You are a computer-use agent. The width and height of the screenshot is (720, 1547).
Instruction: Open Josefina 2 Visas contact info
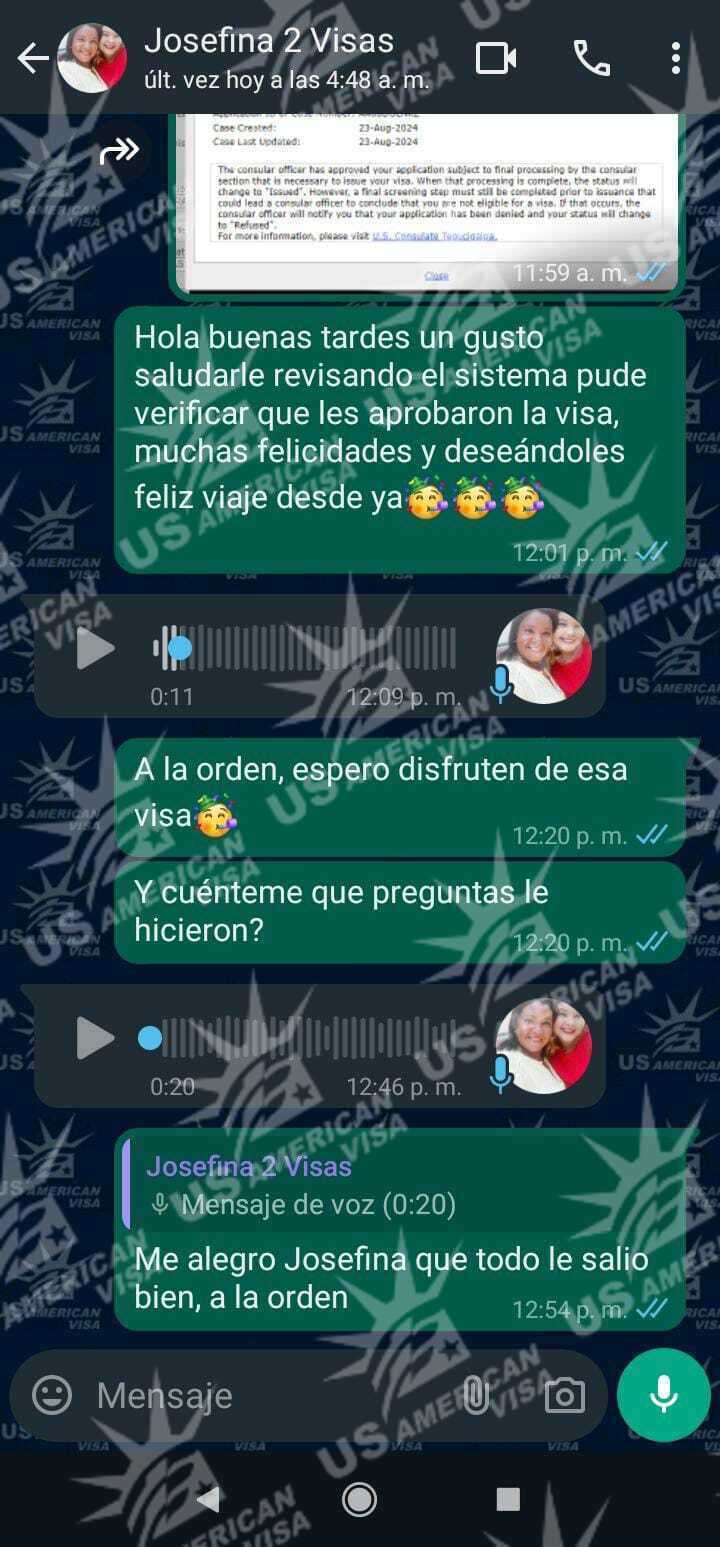270,57
